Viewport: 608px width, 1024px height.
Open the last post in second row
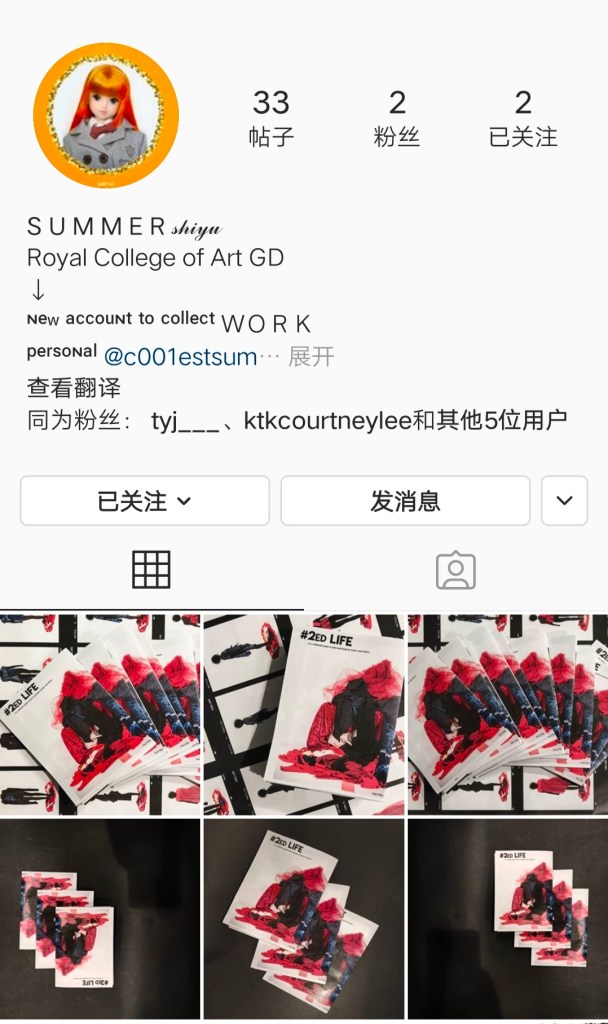[x=508, y=918]
